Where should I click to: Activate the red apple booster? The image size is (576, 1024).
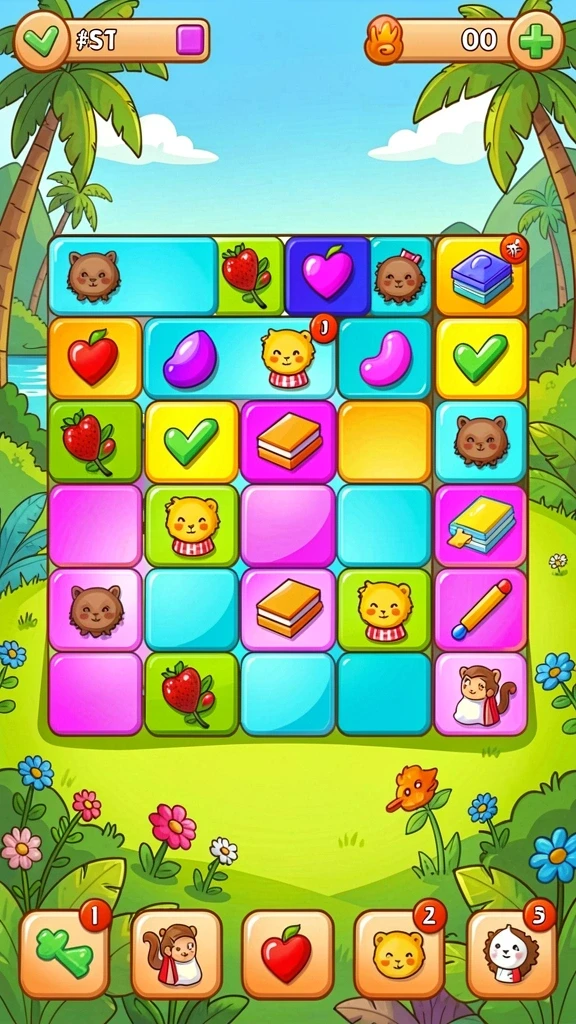click(287, 953)
